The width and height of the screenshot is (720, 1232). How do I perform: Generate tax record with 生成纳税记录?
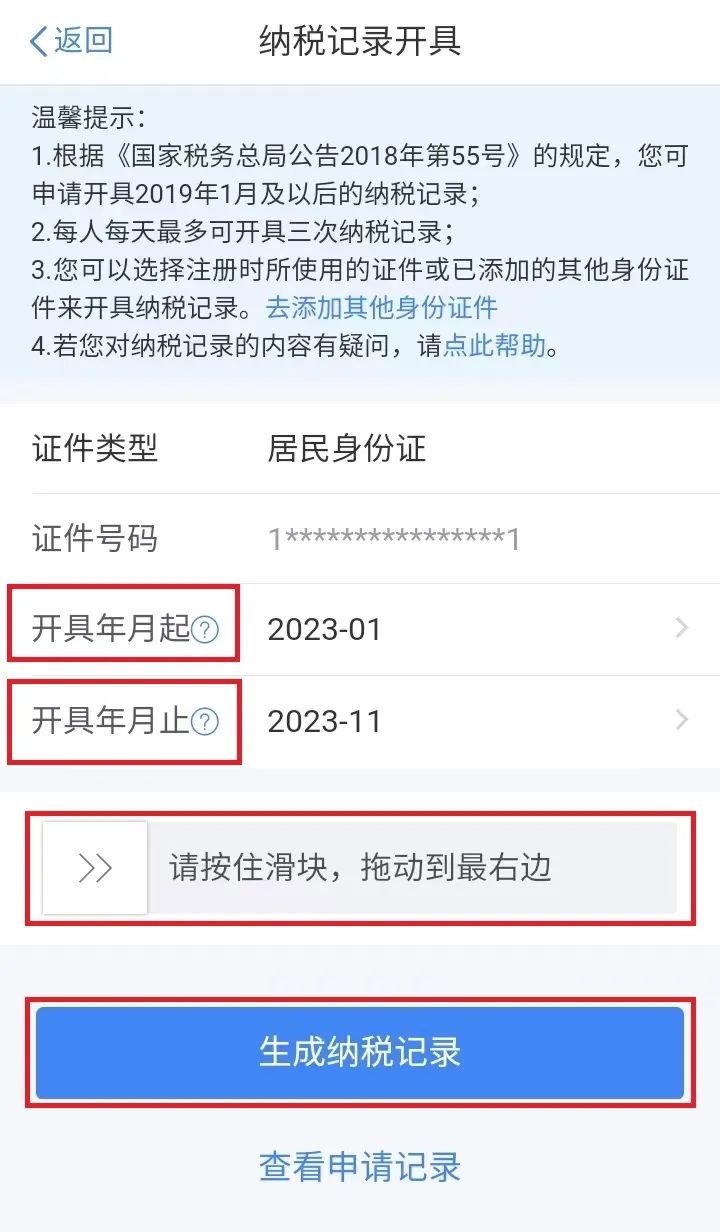(x=360, y=1053)
